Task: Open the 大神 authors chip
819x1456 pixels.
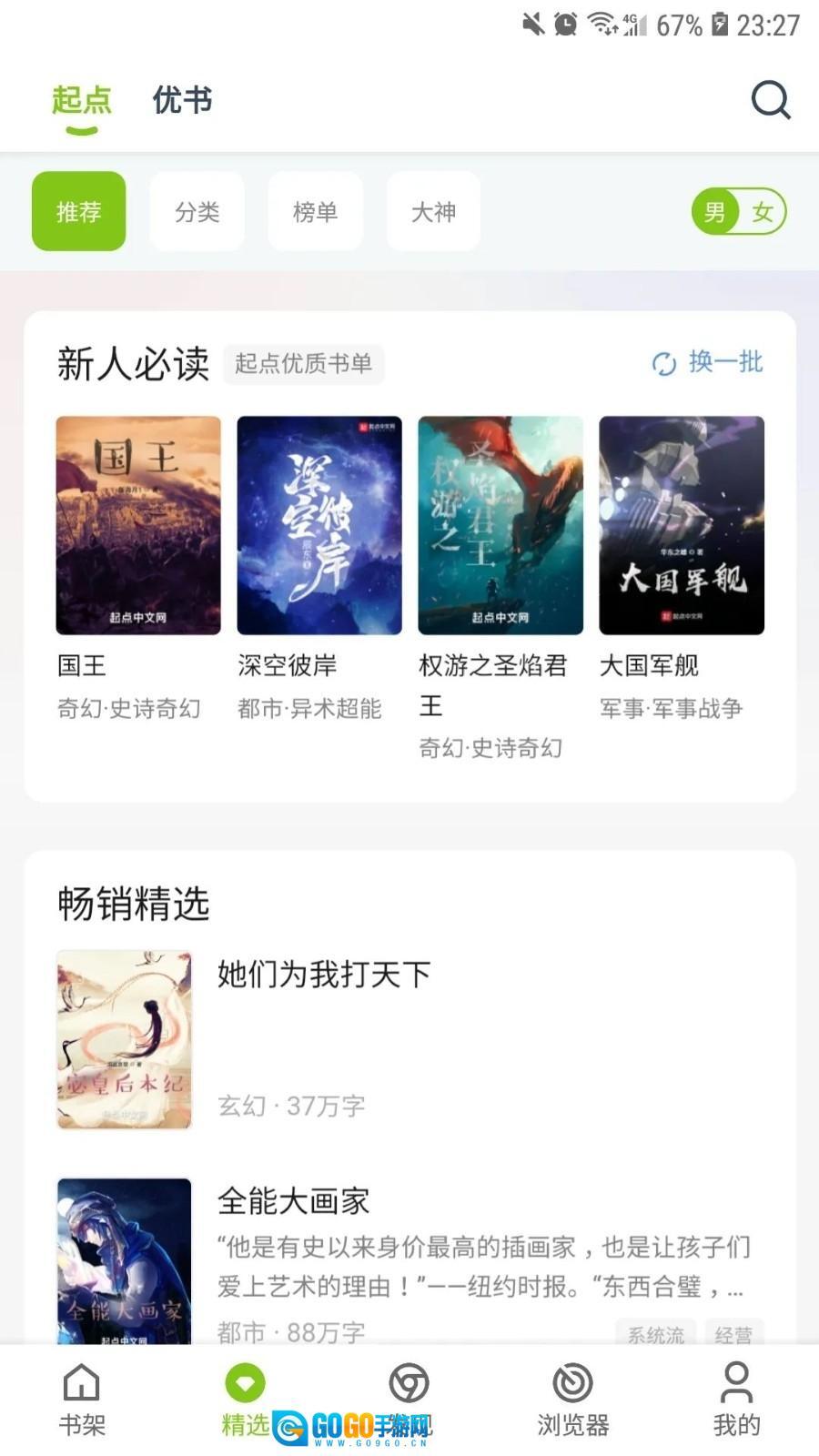Action: coord(433,211)
